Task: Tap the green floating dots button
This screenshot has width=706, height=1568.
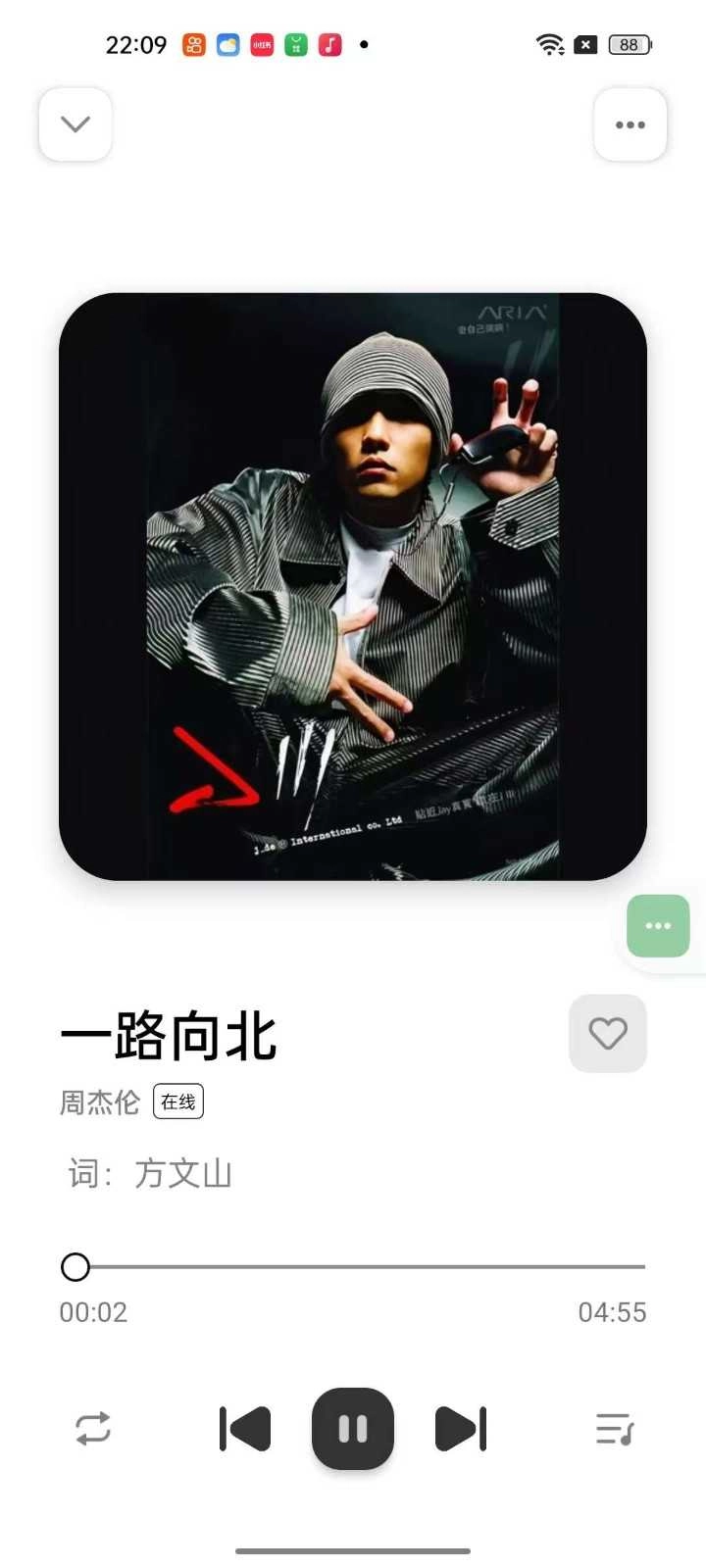Action: pos(658,926)
